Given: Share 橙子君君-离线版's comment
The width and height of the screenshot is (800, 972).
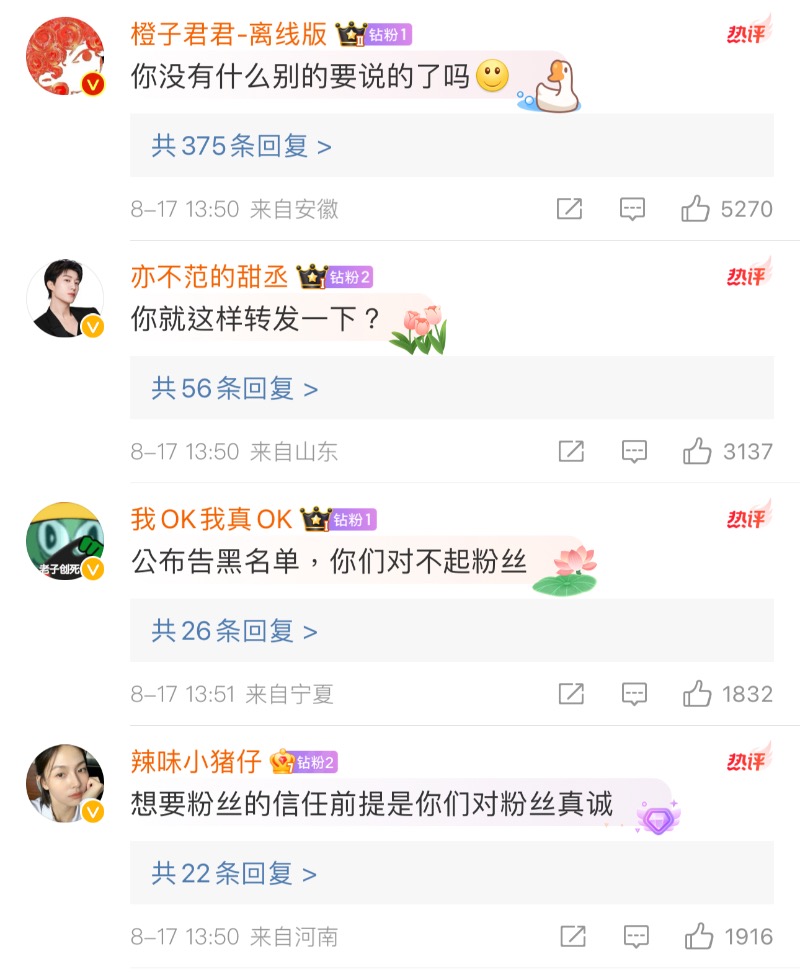Looking at the screenshot, I should click(569, 209).
